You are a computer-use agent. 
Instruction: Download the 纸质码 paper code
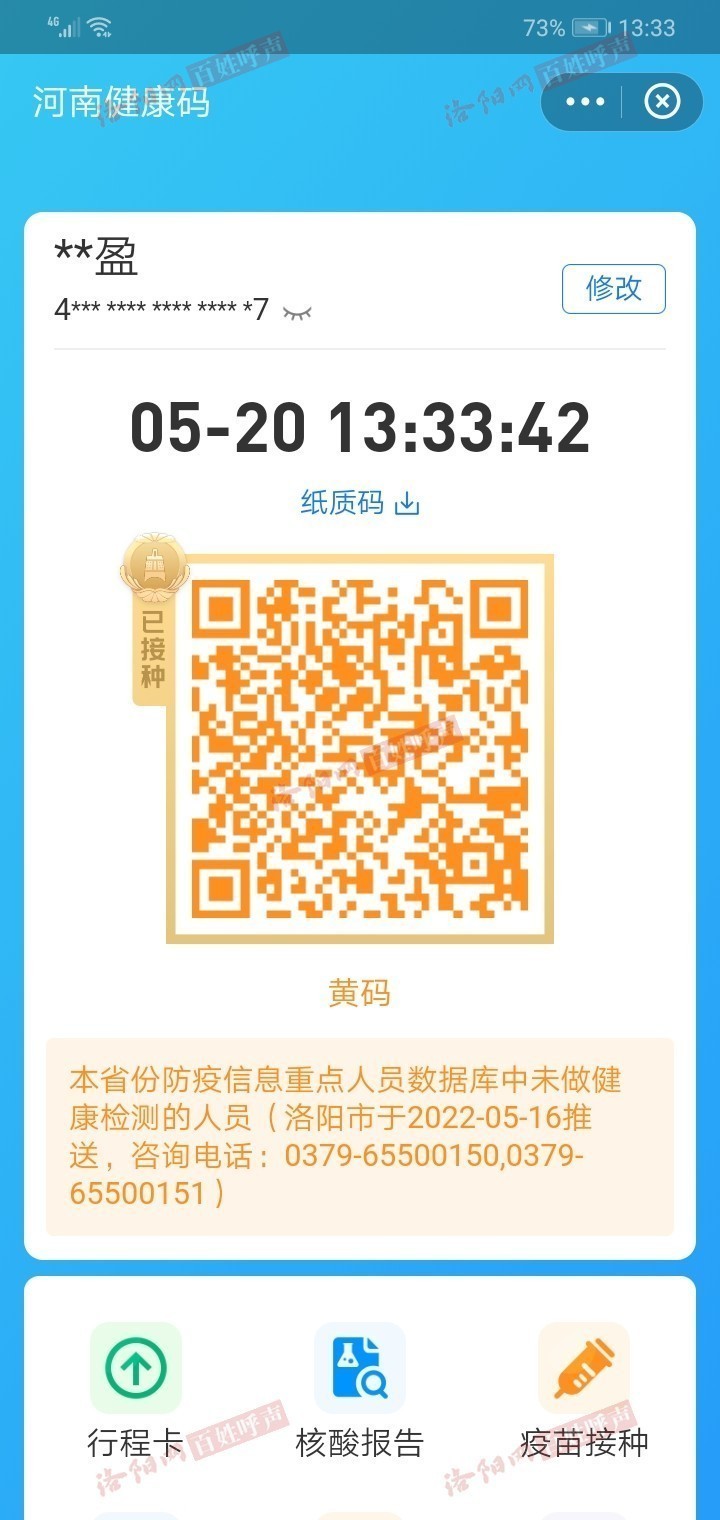coord(360,503)
